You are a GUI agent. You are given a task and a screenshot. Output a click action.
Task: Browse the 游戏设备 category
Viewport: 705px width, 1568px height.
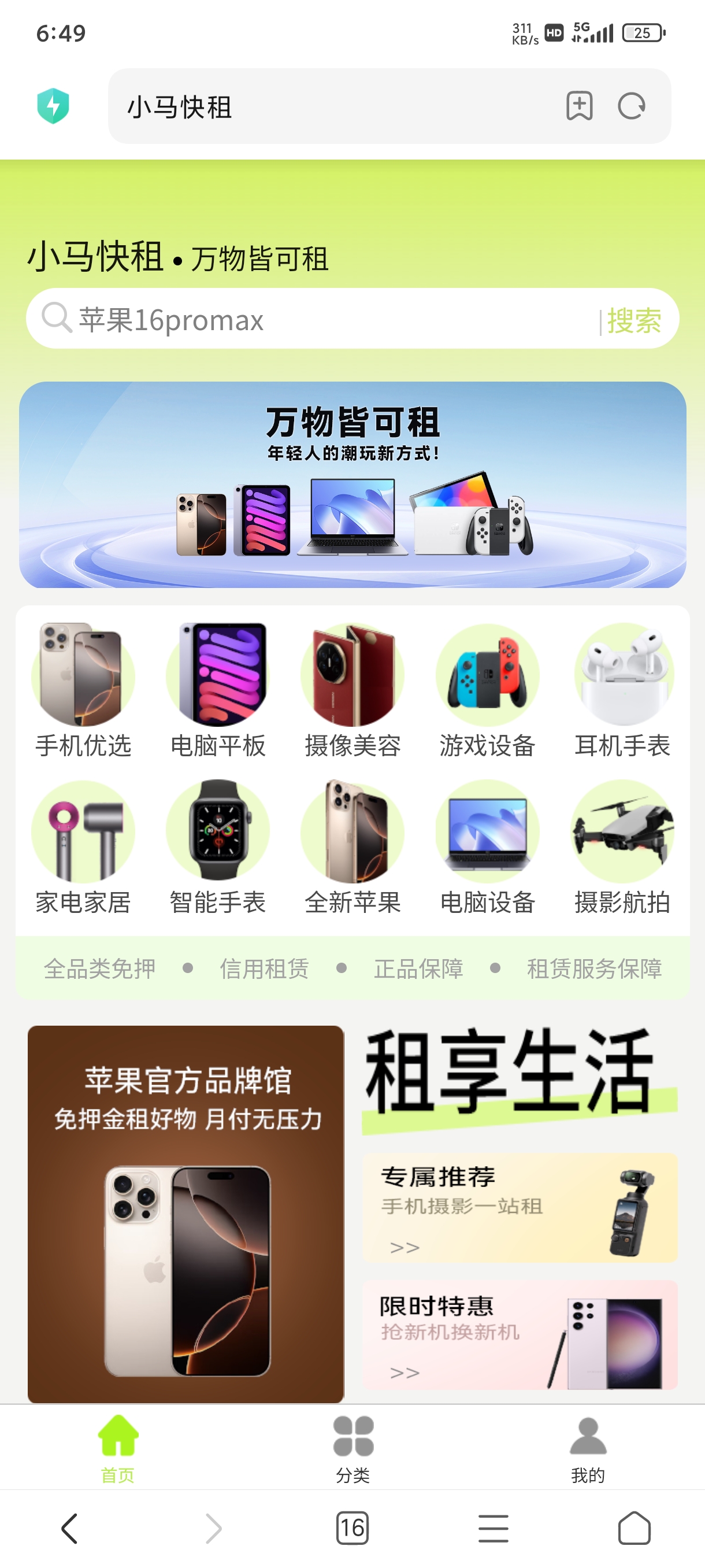[488, 691]
